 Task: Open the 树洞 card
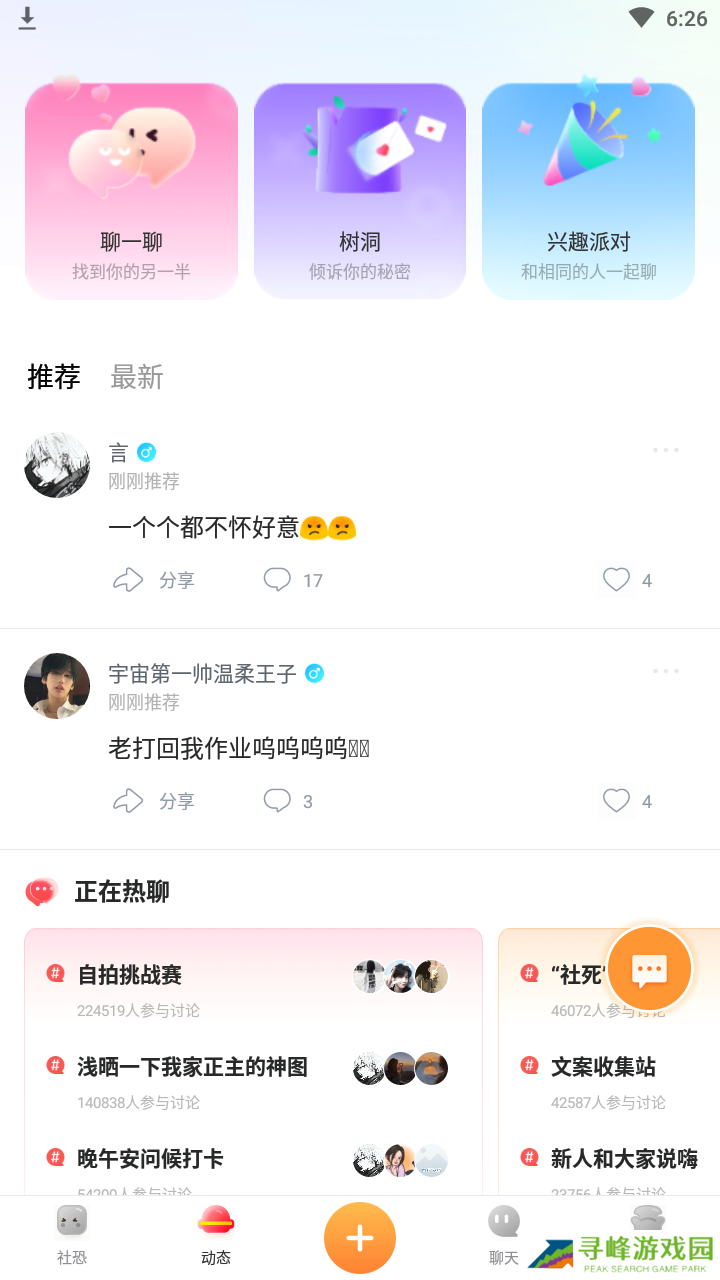(360, 191)
